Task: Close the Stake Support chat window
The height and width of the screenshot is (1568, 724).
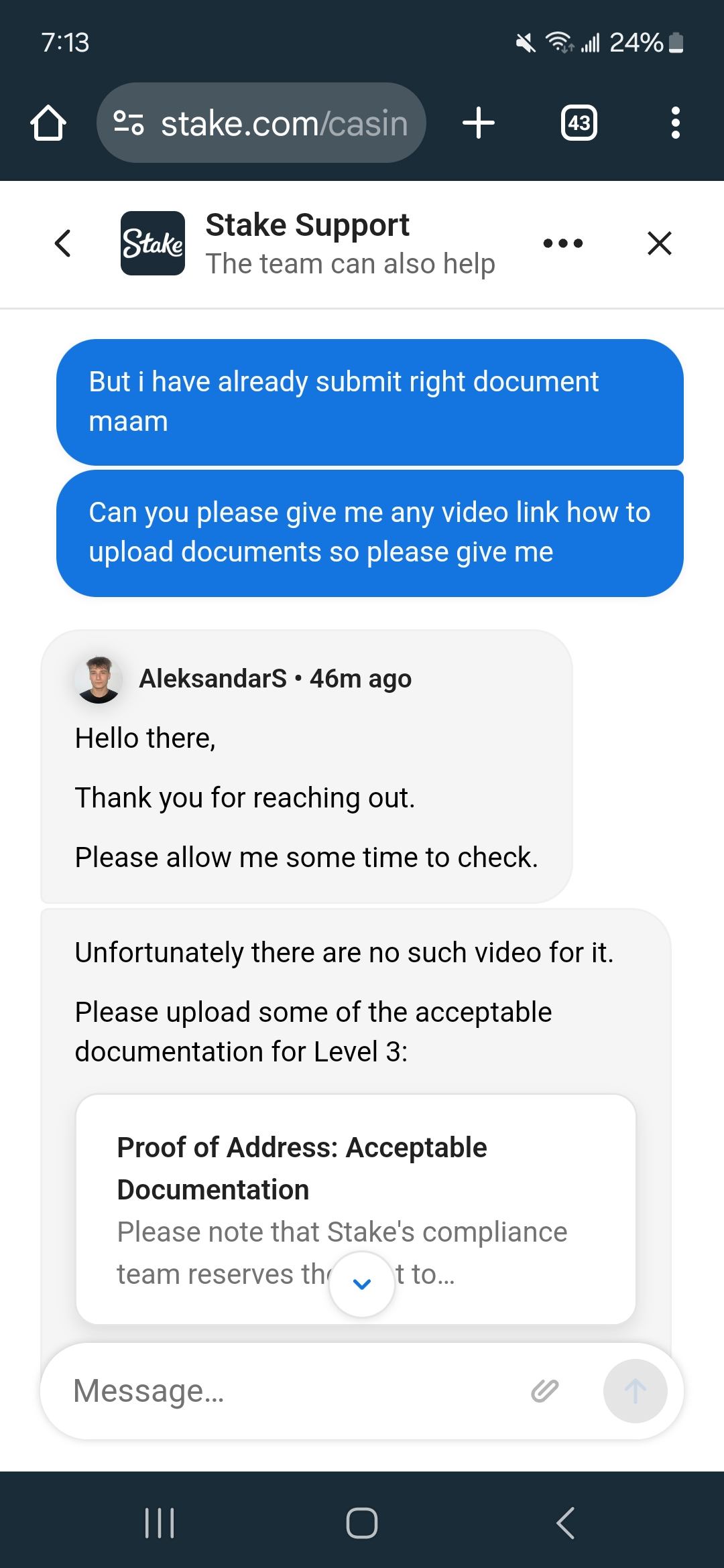Action: click(660, 243)
